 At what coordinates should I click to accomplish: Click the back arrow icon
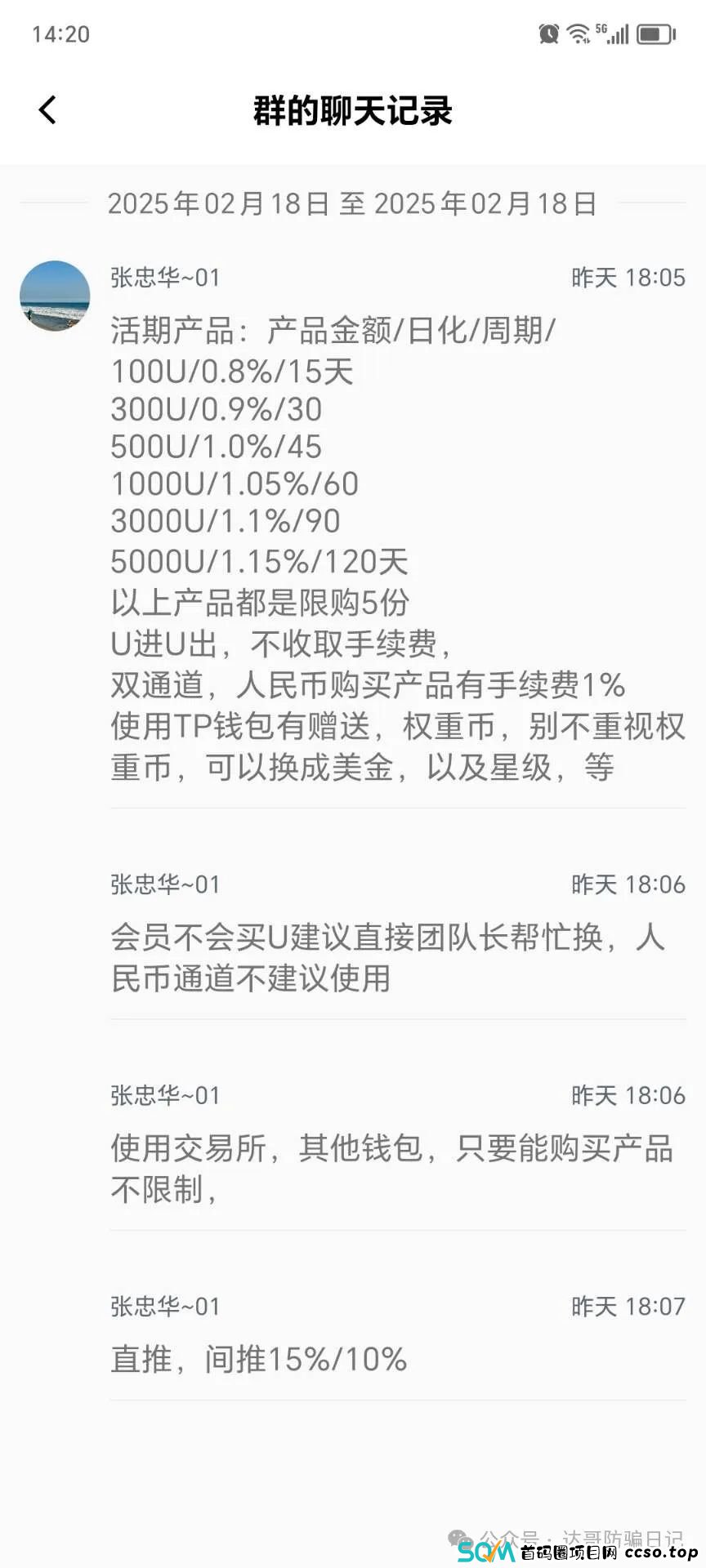pos(47,109)
